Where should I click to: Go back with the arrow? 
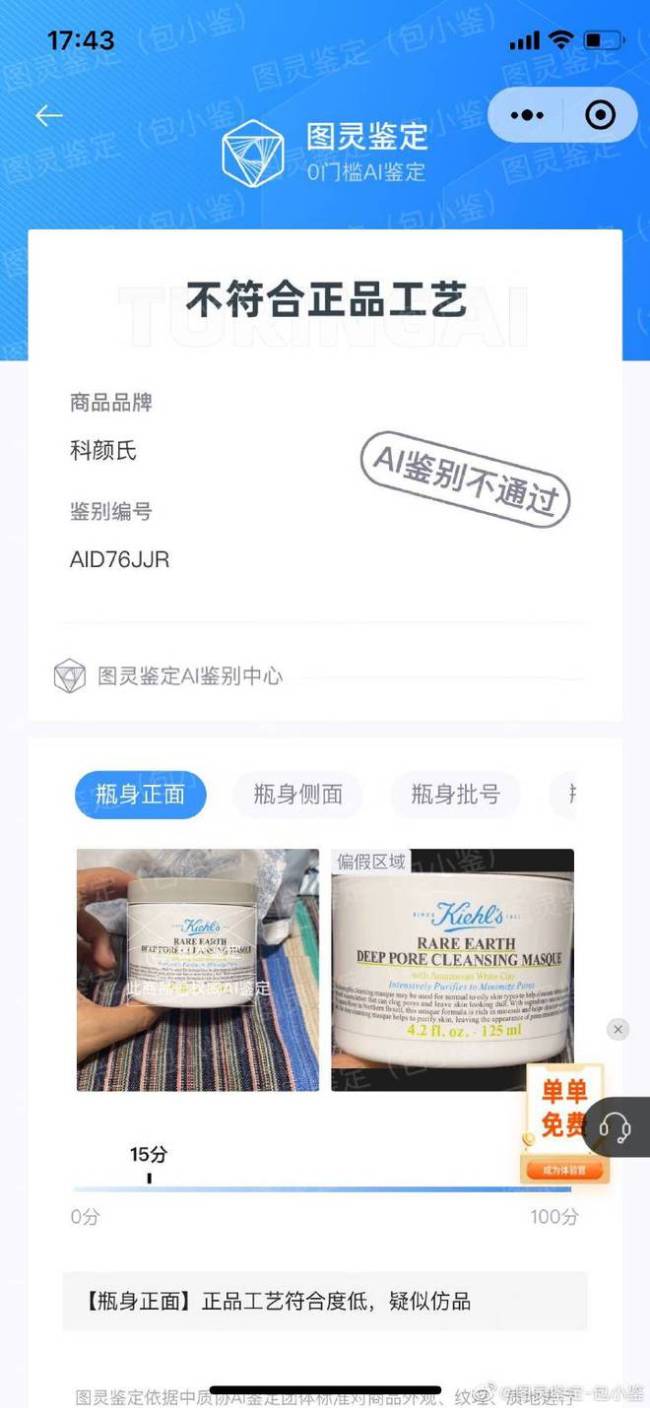(49, 116)
